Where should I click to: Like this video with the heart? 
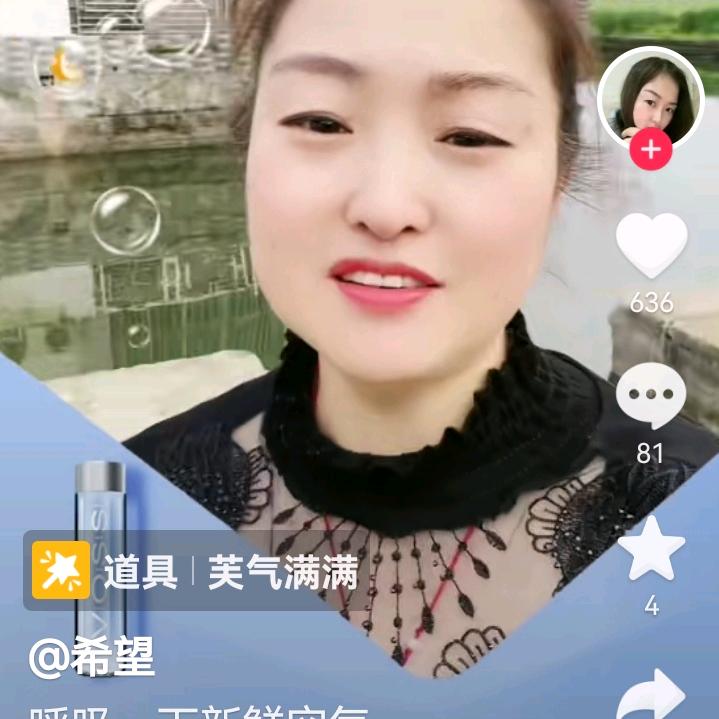(651, 244)
